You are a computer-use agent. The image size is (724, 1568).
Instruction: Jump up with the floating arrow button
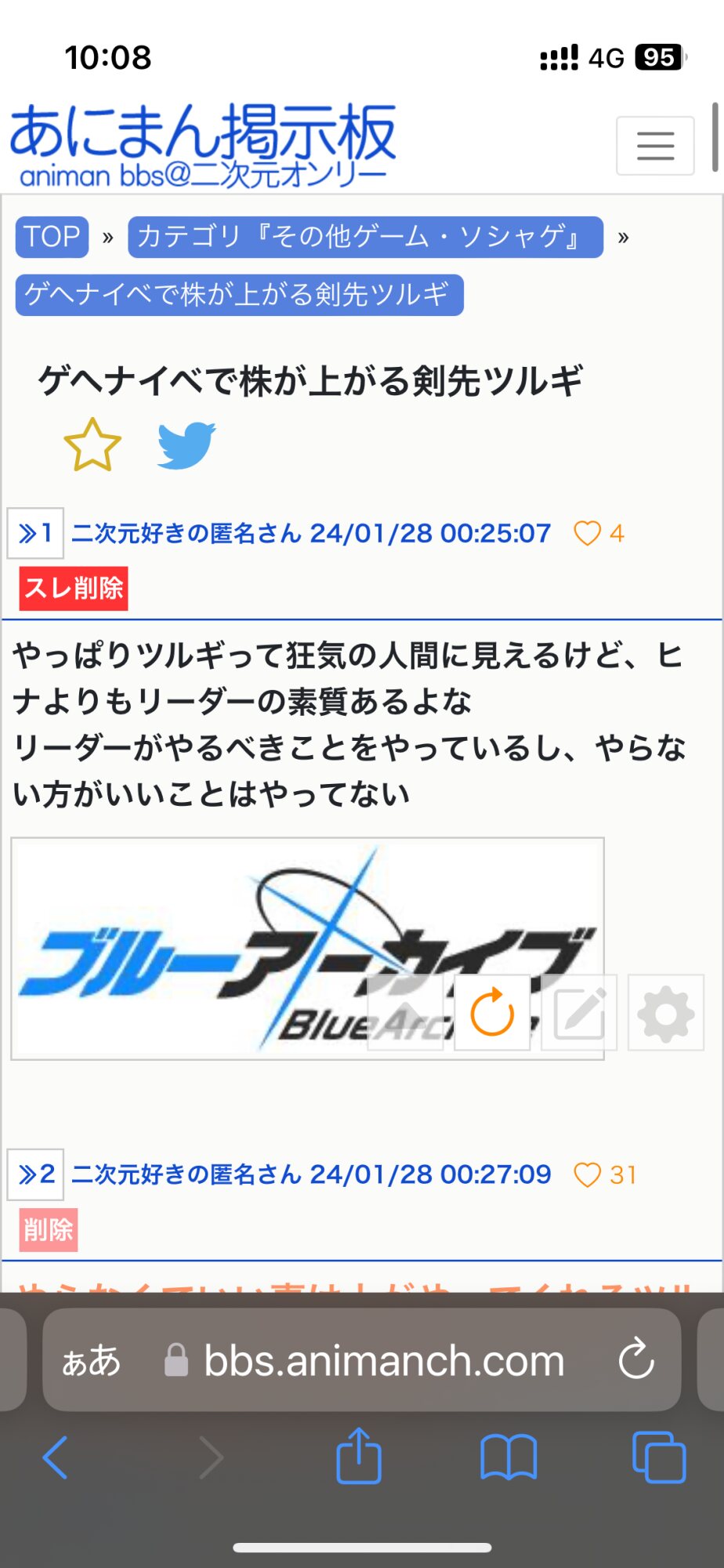point(405,1012)
